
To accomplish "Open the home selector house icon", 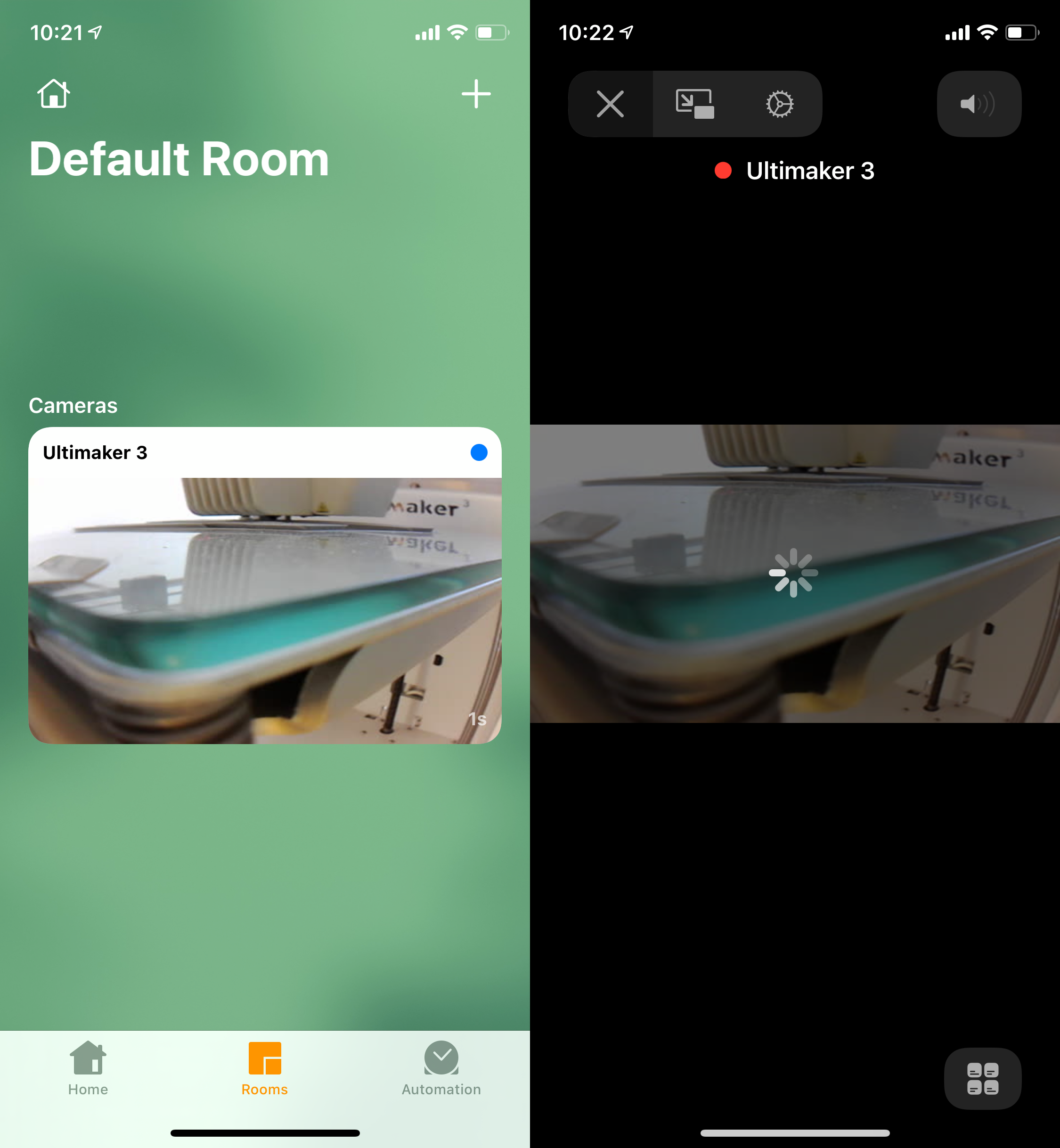I will [x=53, y=93].
